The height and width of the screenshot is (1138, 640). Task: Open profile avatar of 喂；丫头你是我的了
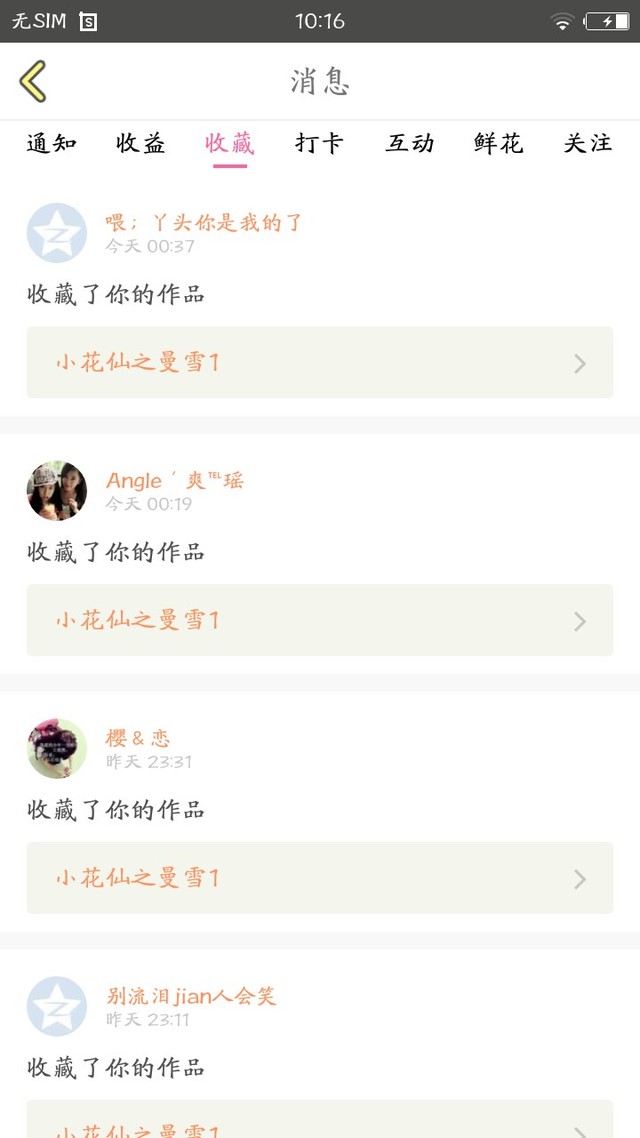[57, 233]
